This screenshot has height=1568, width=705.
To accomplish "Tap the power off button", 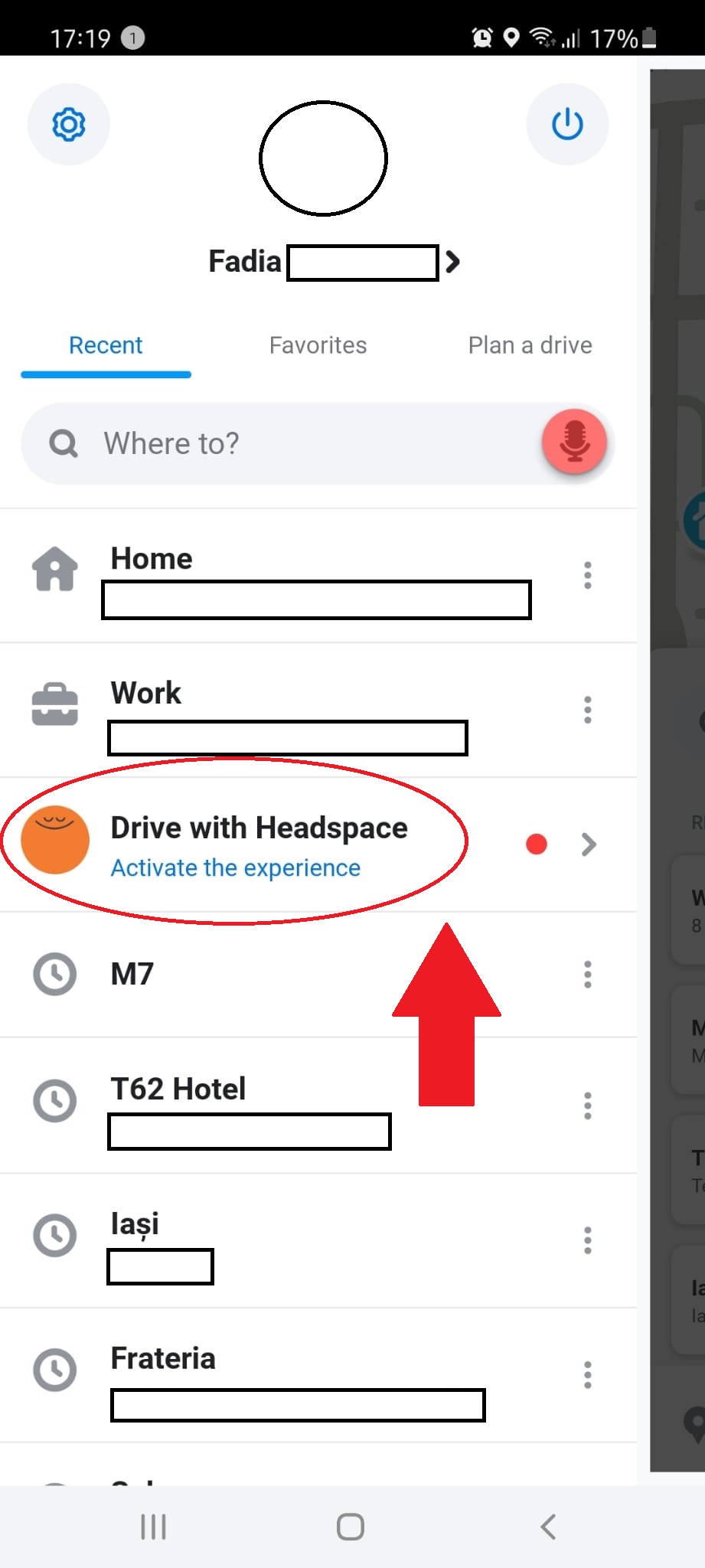I will 567,124.
